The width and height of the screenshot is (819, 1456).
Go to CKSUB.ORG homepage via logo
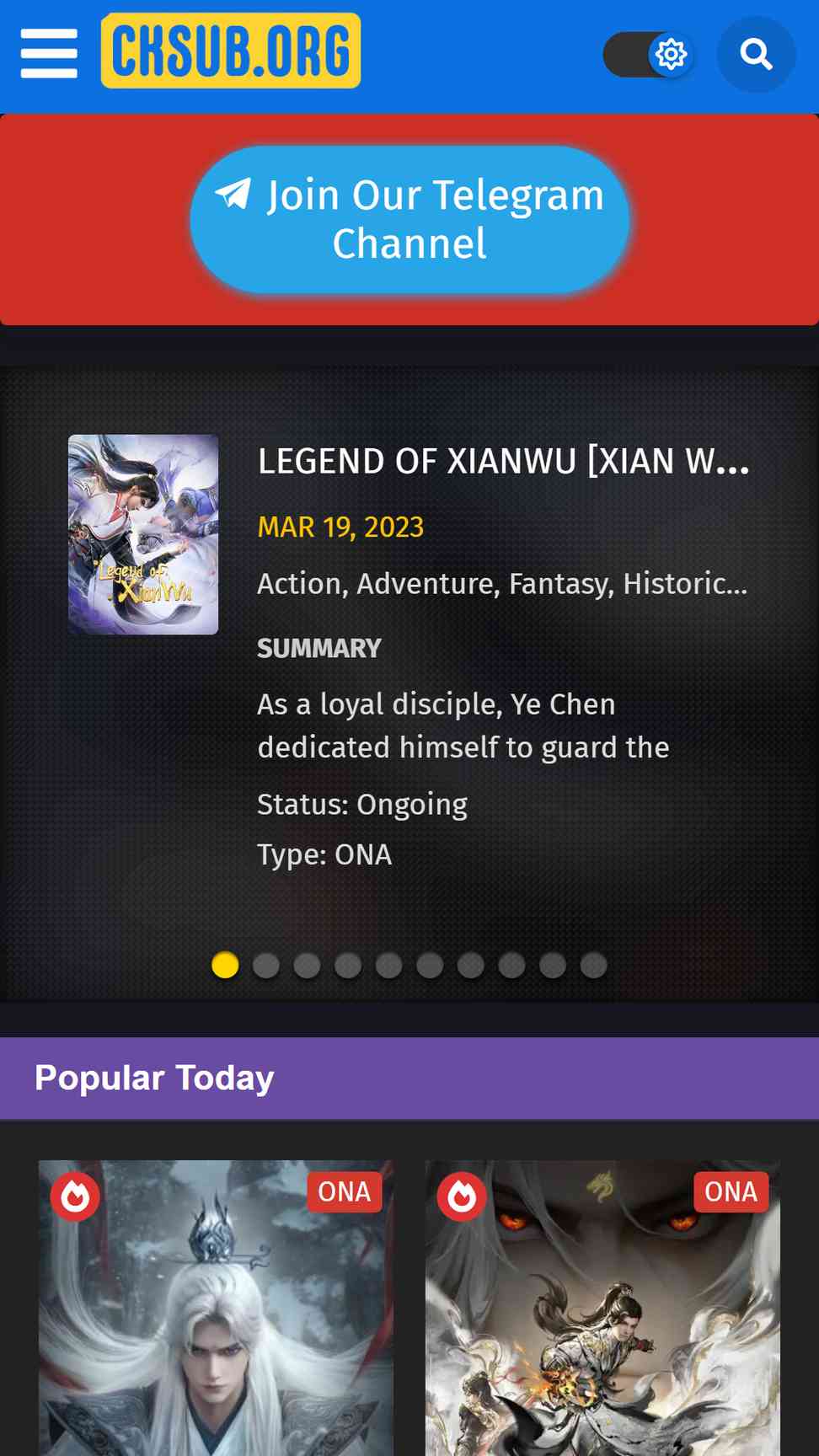(231, 51)
